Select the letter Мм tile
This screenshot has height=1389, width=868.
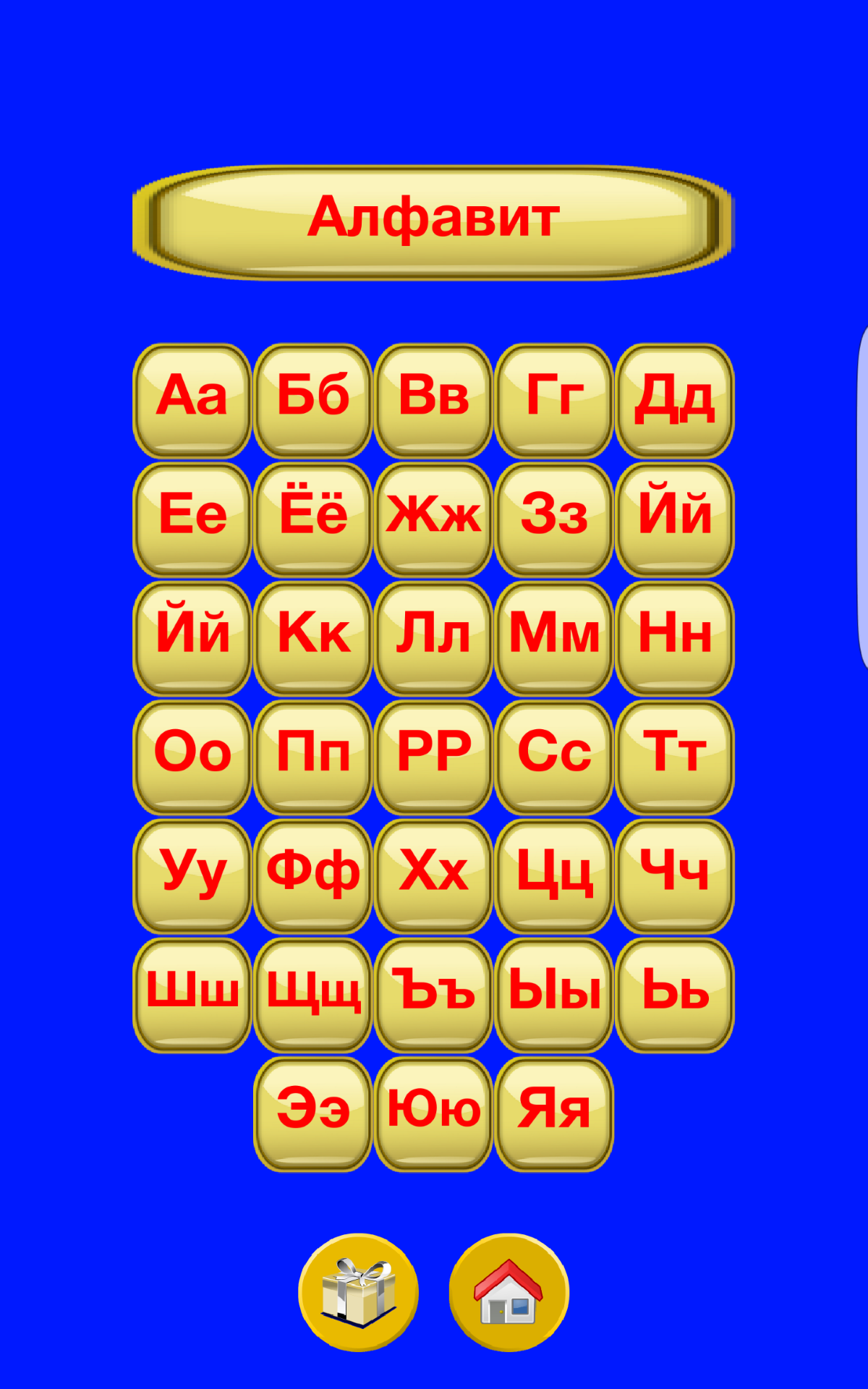coord(554,634)
